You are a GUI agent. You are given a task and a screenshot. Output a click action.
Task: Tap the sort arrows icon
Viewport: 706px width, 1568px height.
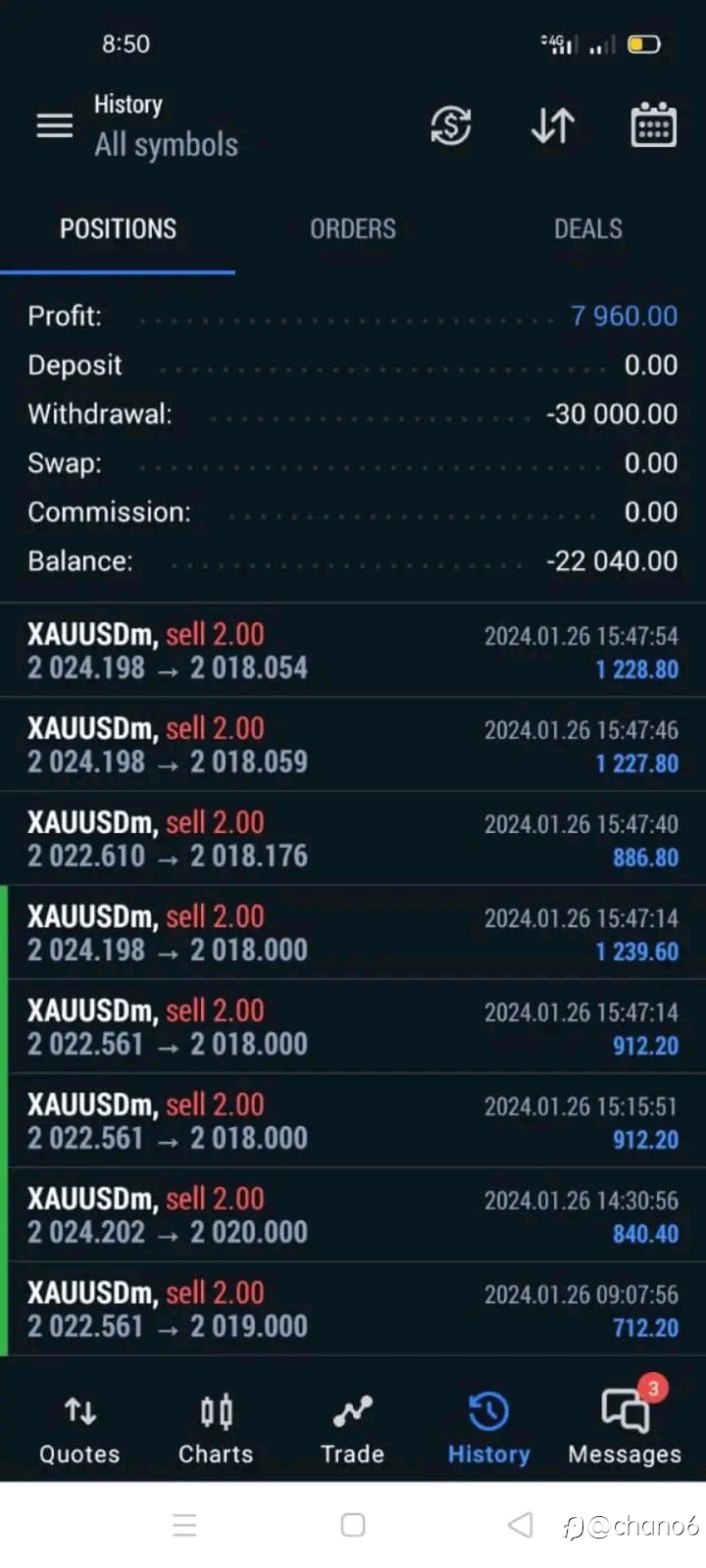pos(552,125)
